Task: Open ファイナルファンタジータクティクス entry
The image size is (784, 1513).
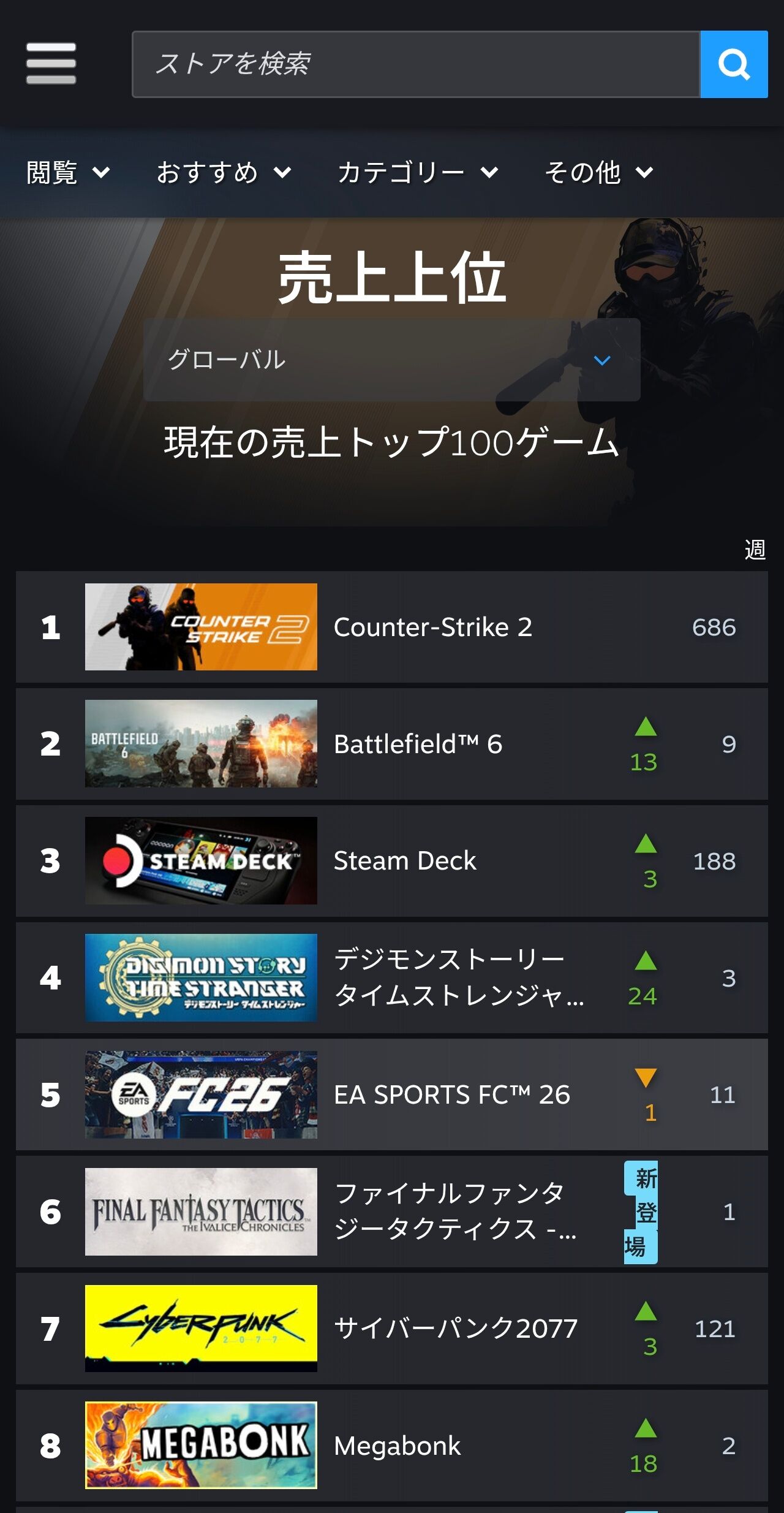Action: pos(392,1212)
